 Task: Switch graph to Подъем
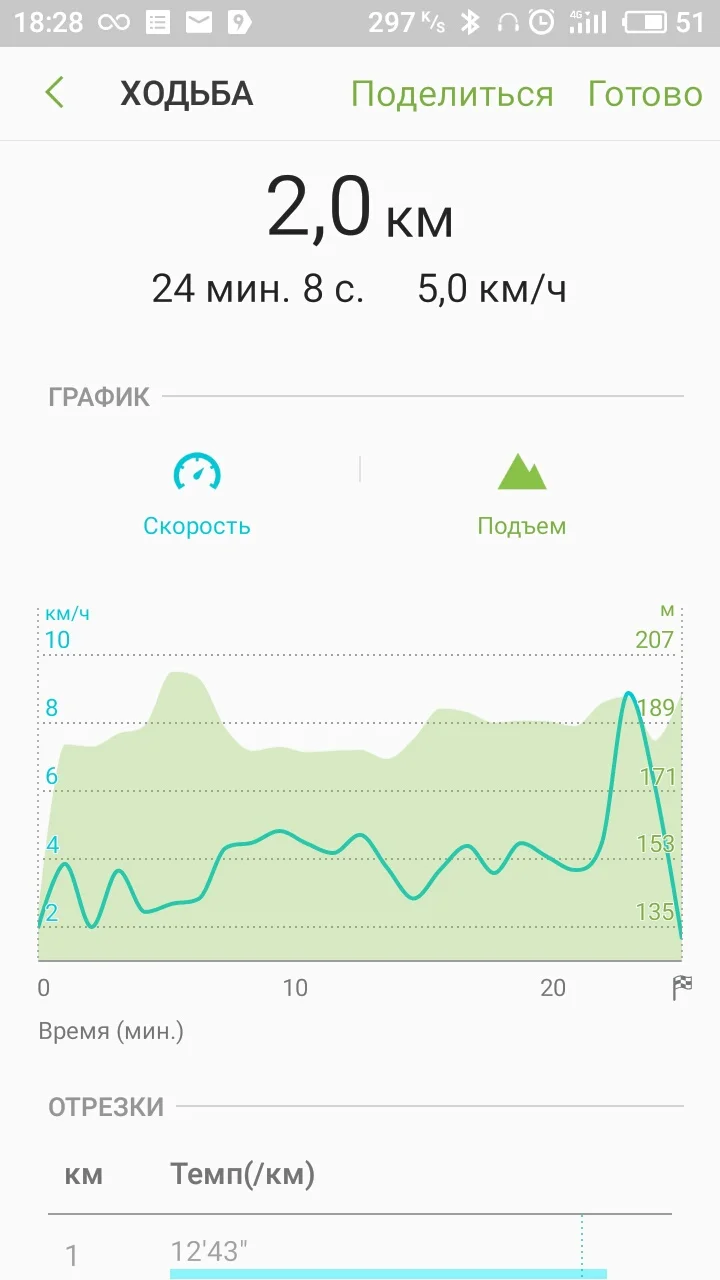coord(521,494)
